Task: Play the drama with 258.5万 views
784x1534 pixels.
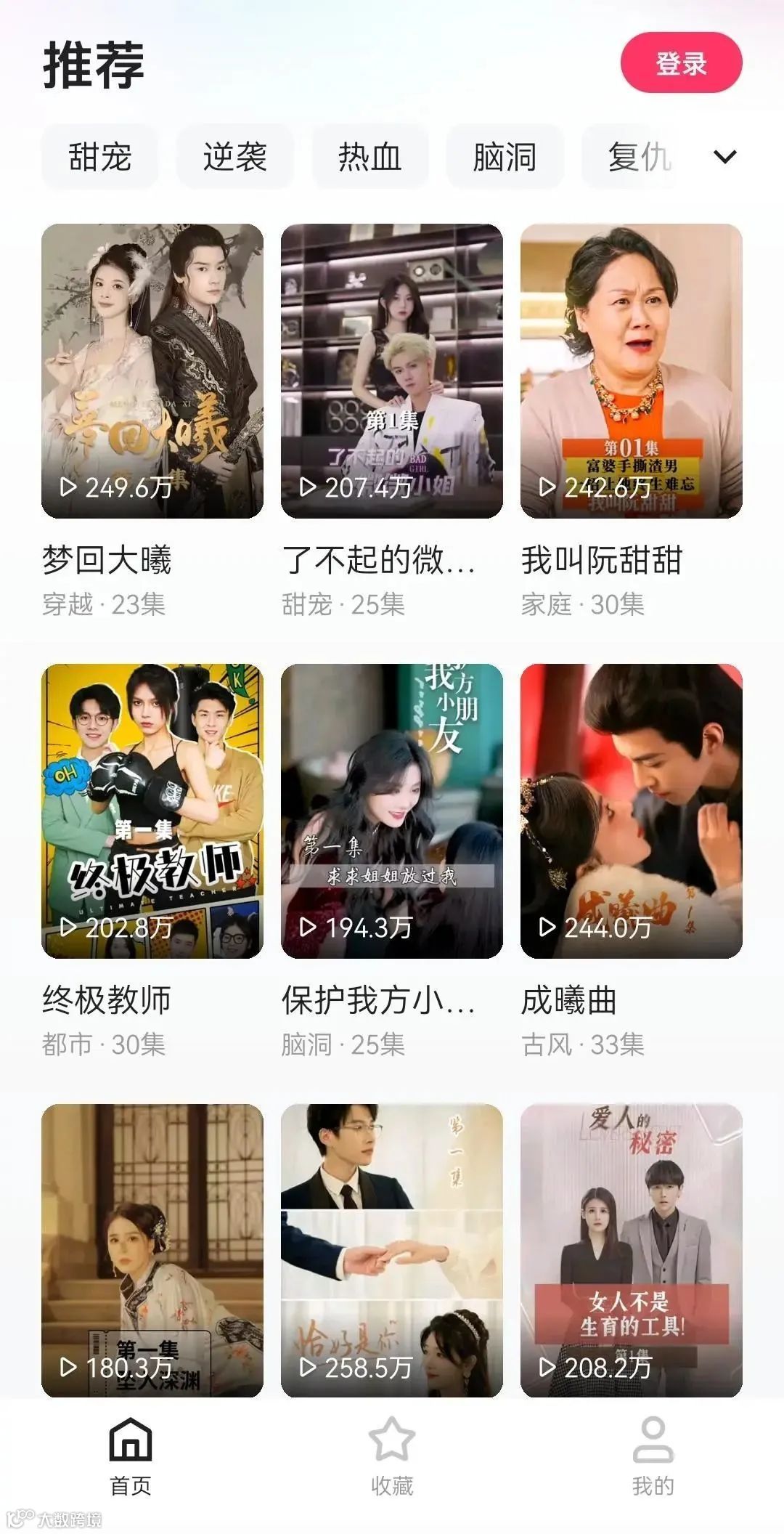Action: coord(392,1249)
